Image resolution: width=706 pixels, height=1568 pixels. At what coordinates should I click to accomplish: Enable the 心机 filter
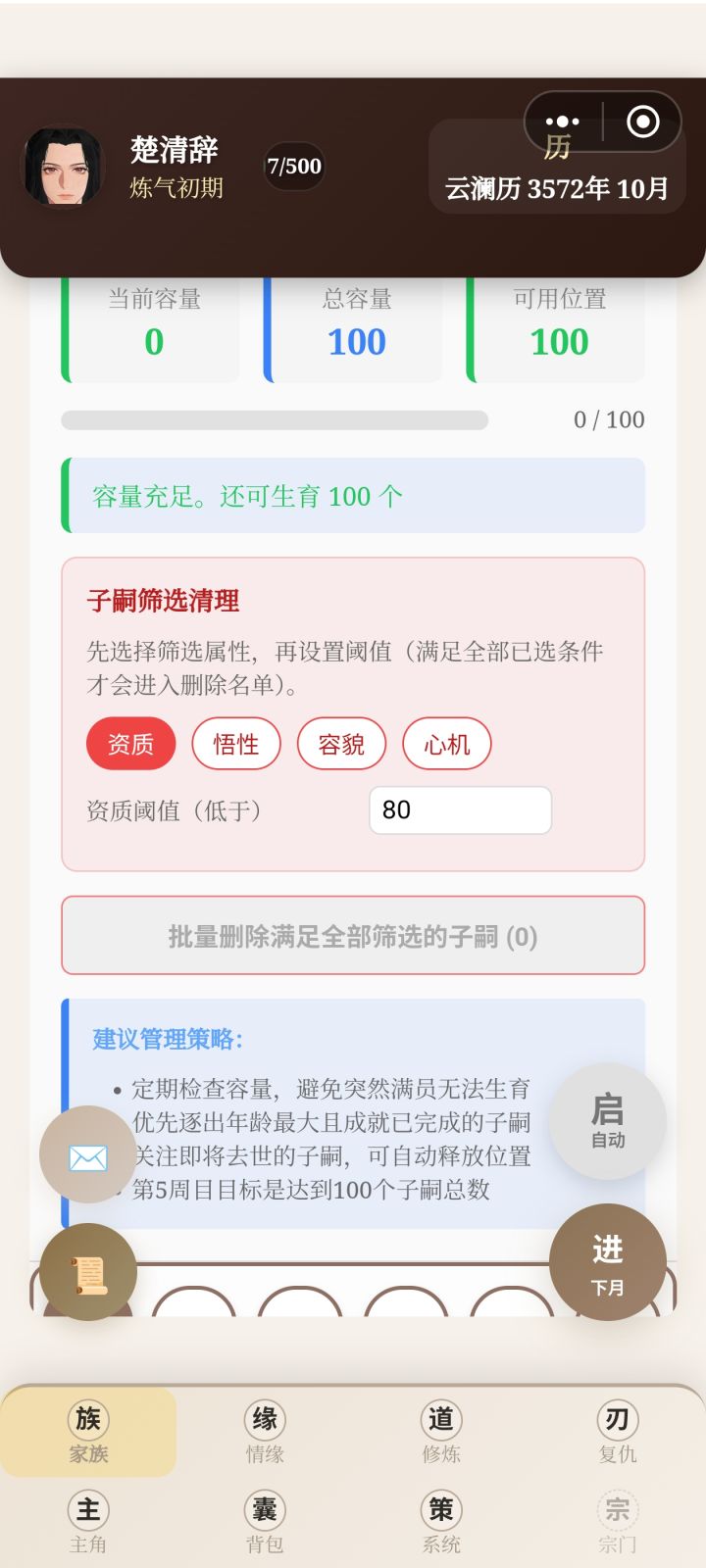click(446, 744)
